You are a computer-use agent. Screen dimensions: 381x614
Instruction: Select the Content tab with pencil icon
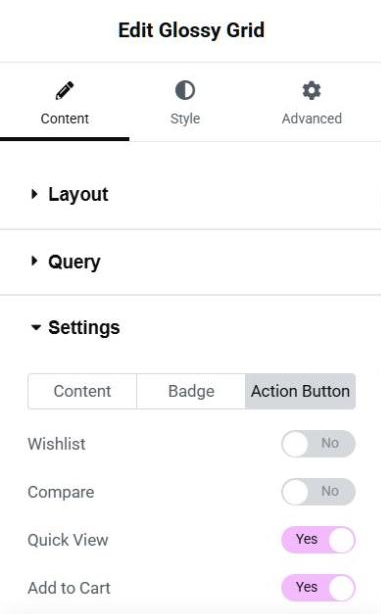65,103
